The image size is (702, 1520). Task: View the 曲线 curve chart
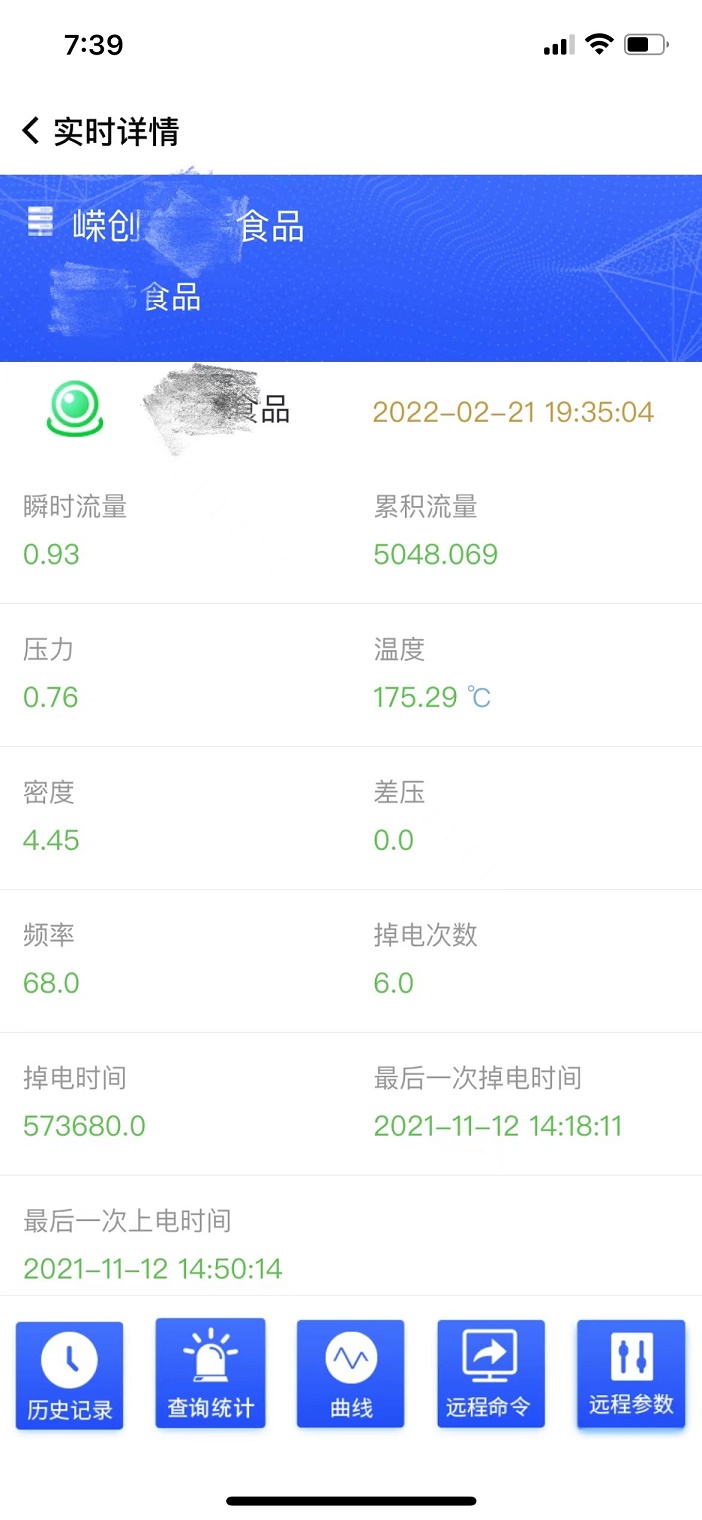351,1373
